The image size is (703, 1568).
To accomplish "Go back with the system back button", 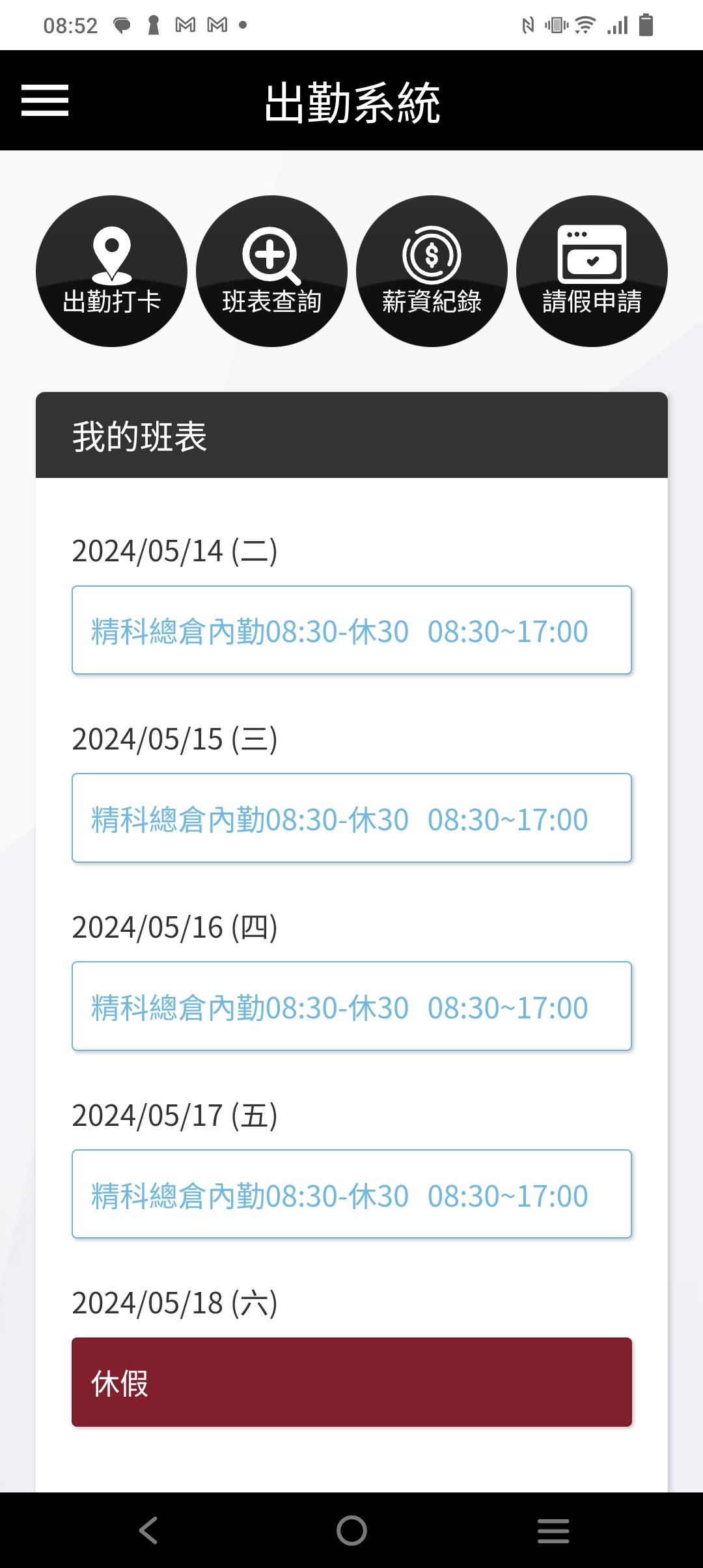I will point(148,1530).
